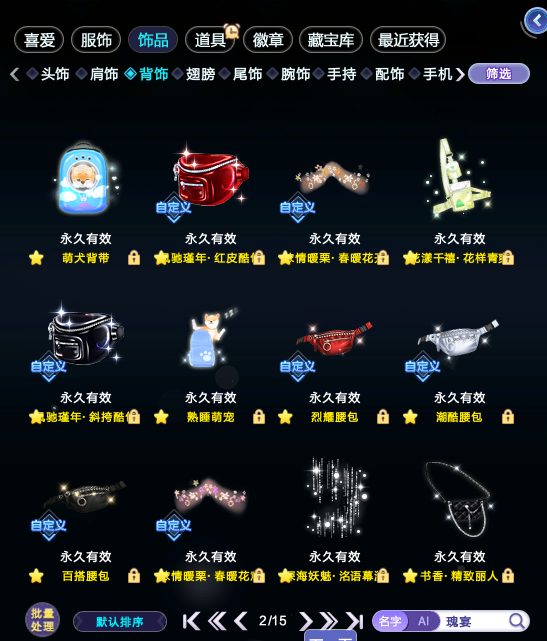547x641 pixels.
Task: Switch search mode to AI
Action: point(423,621)
